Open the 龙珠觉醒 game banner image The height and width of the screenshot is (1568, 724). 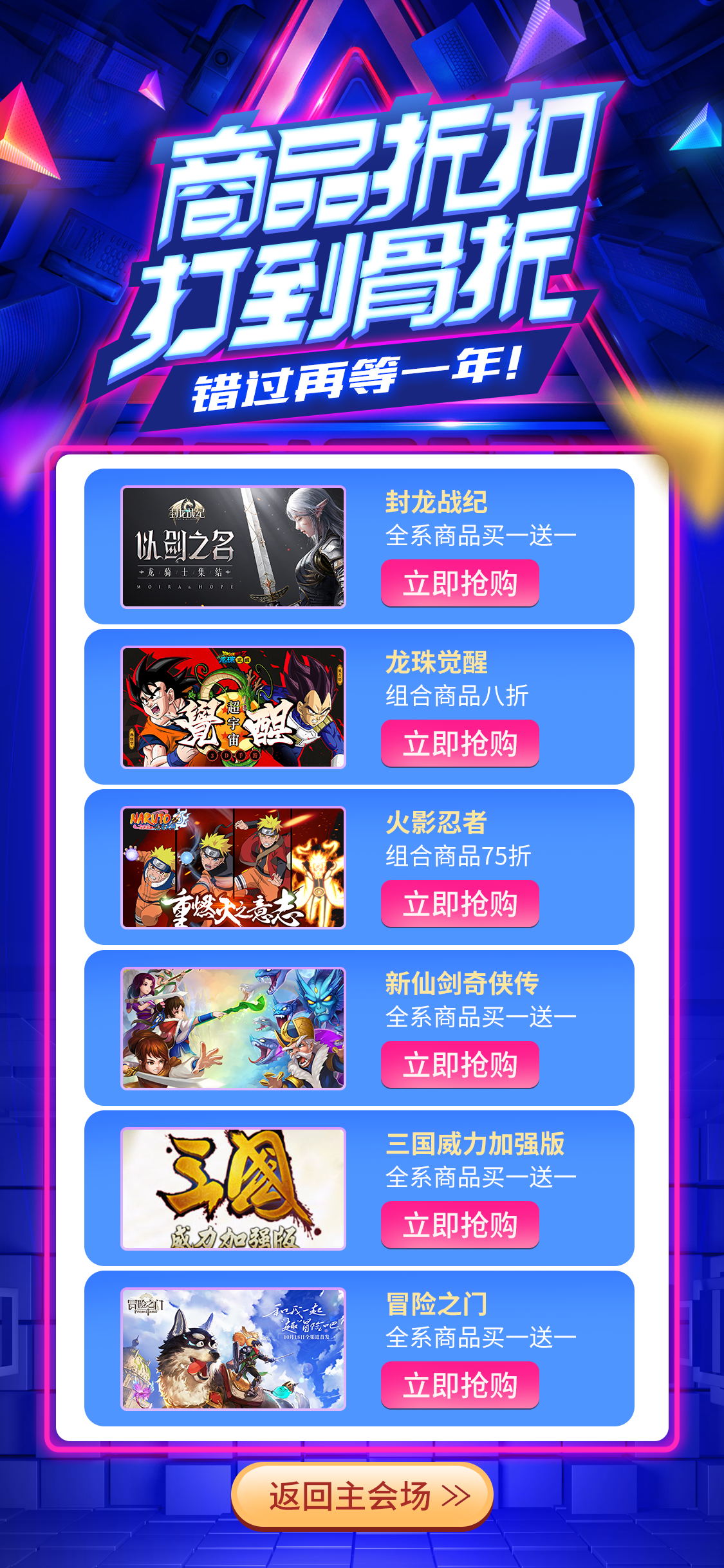point(234,707)
